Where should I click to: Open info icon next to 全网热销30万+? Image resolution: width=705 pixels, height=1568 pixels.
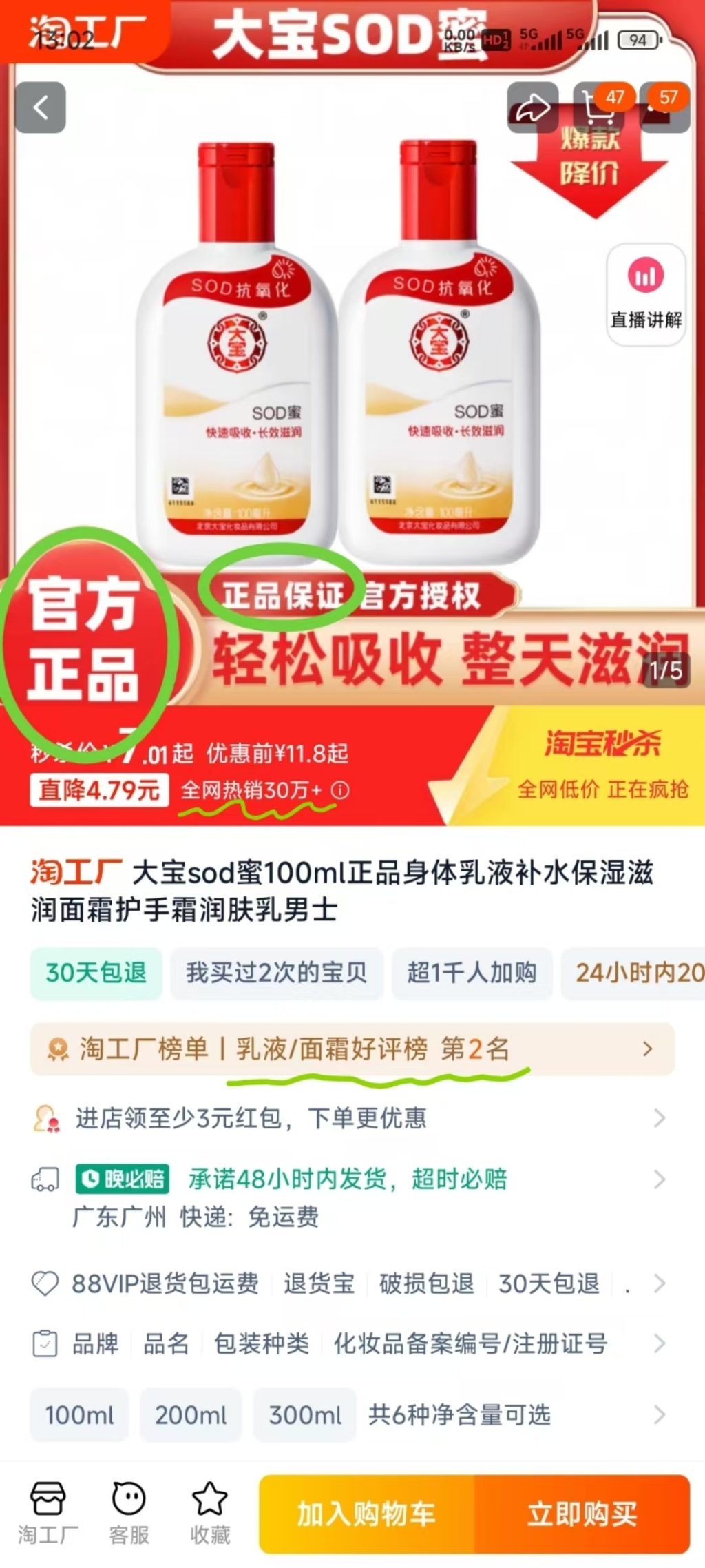[x=339, y=790]
